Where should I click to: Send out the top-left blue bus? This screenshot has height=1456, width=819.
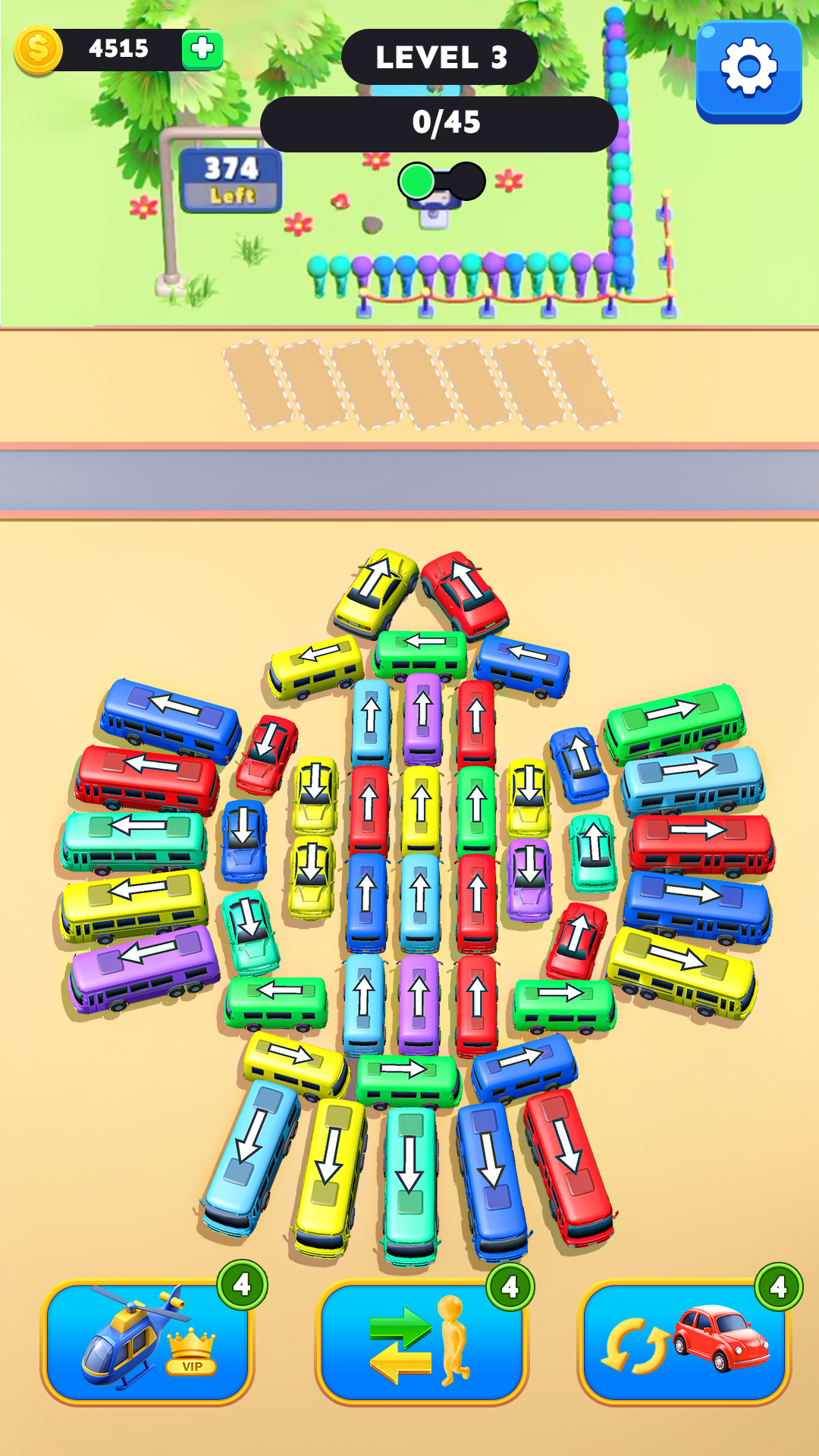coord(171,719)
